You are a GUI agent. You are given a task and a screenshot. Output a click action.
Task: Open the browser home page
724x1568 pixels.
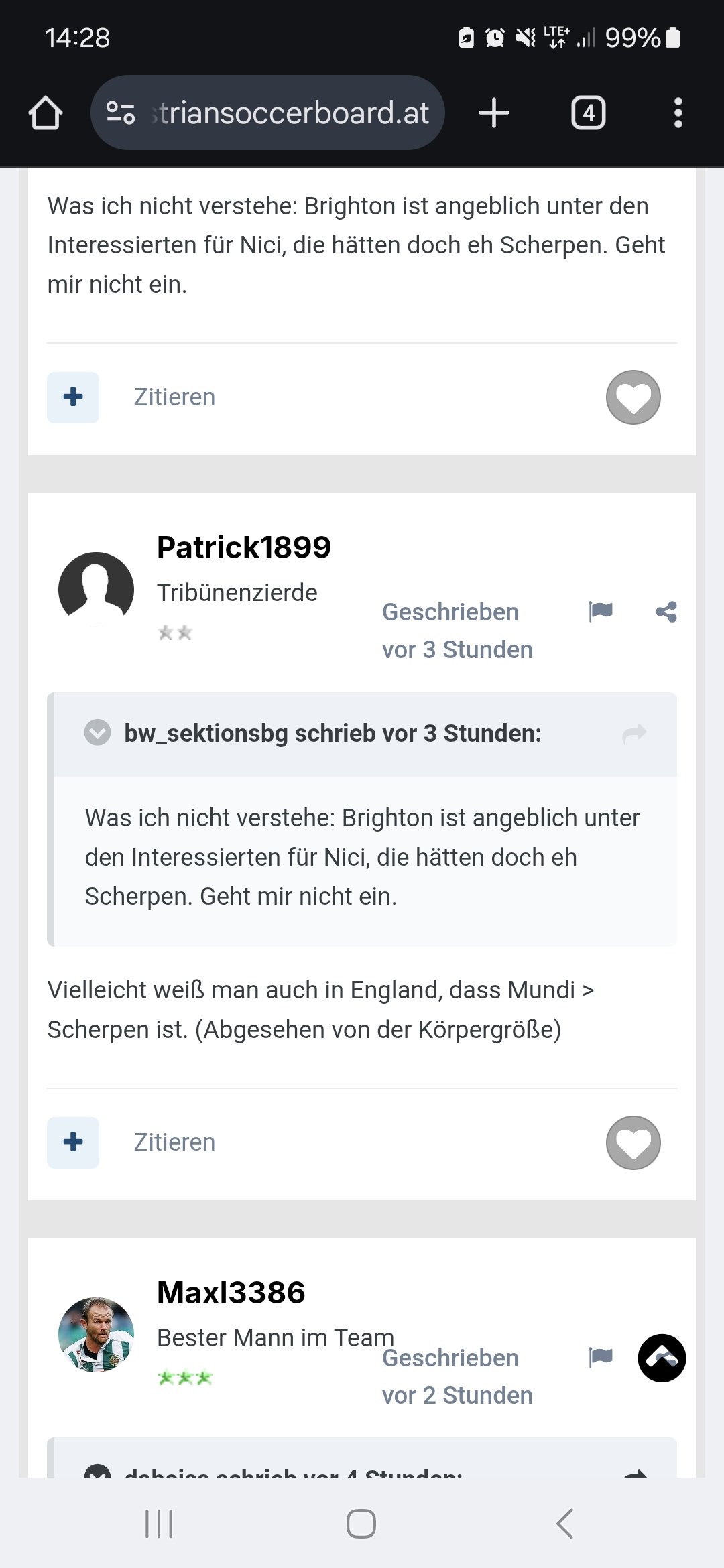point(46,113)
